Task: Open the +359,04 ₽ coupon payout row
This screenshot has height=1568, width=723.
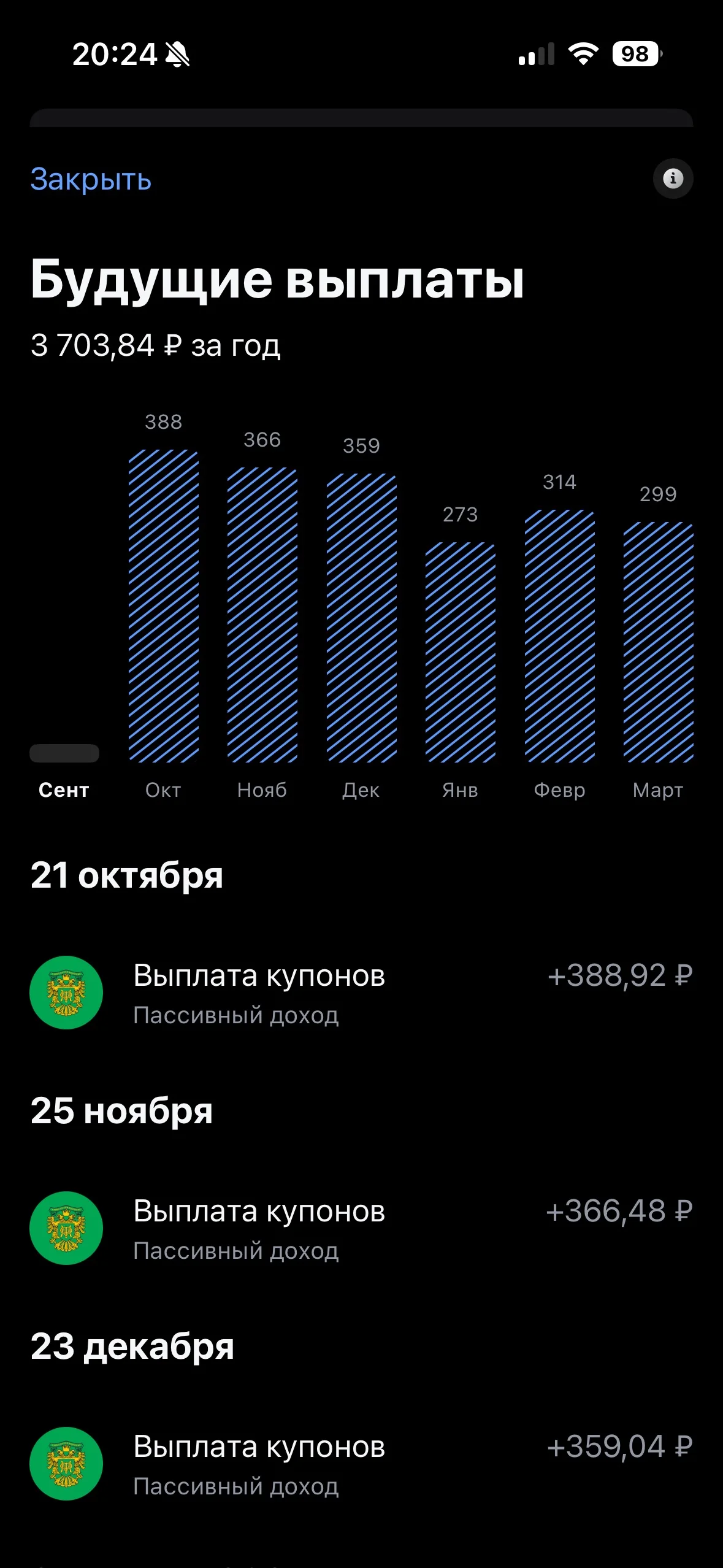Action: point(361,1464)
